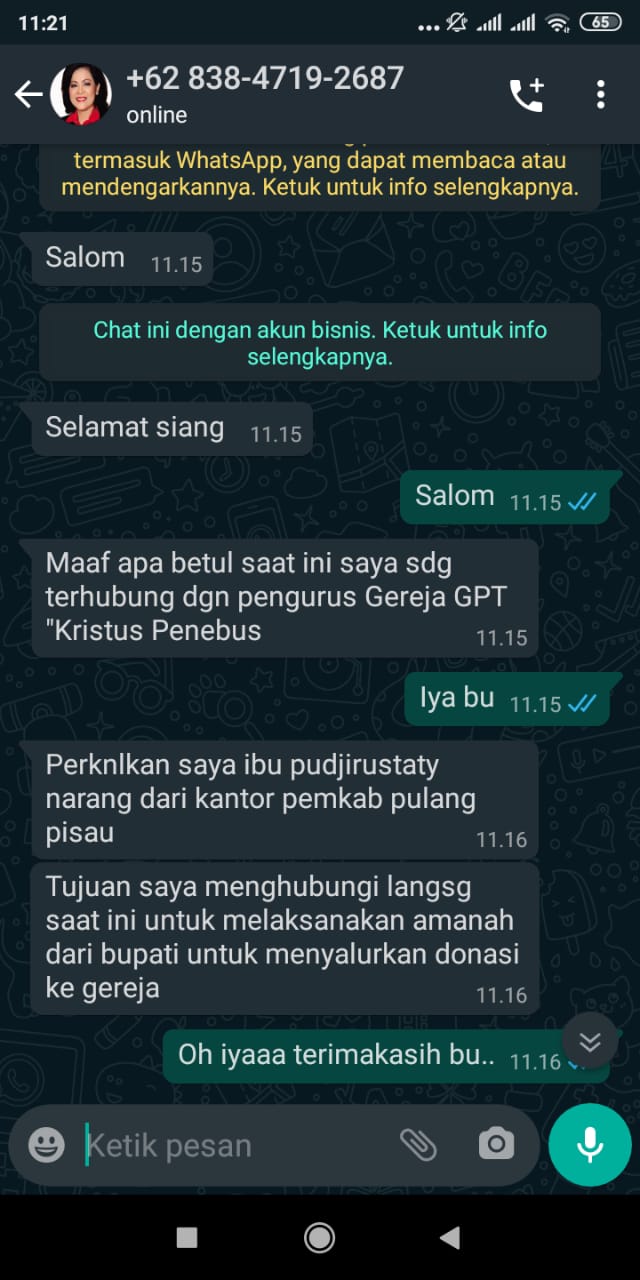Attach a file with the paperclip
Viewport: 640px width, 1280px height.
pos(418,1145)
